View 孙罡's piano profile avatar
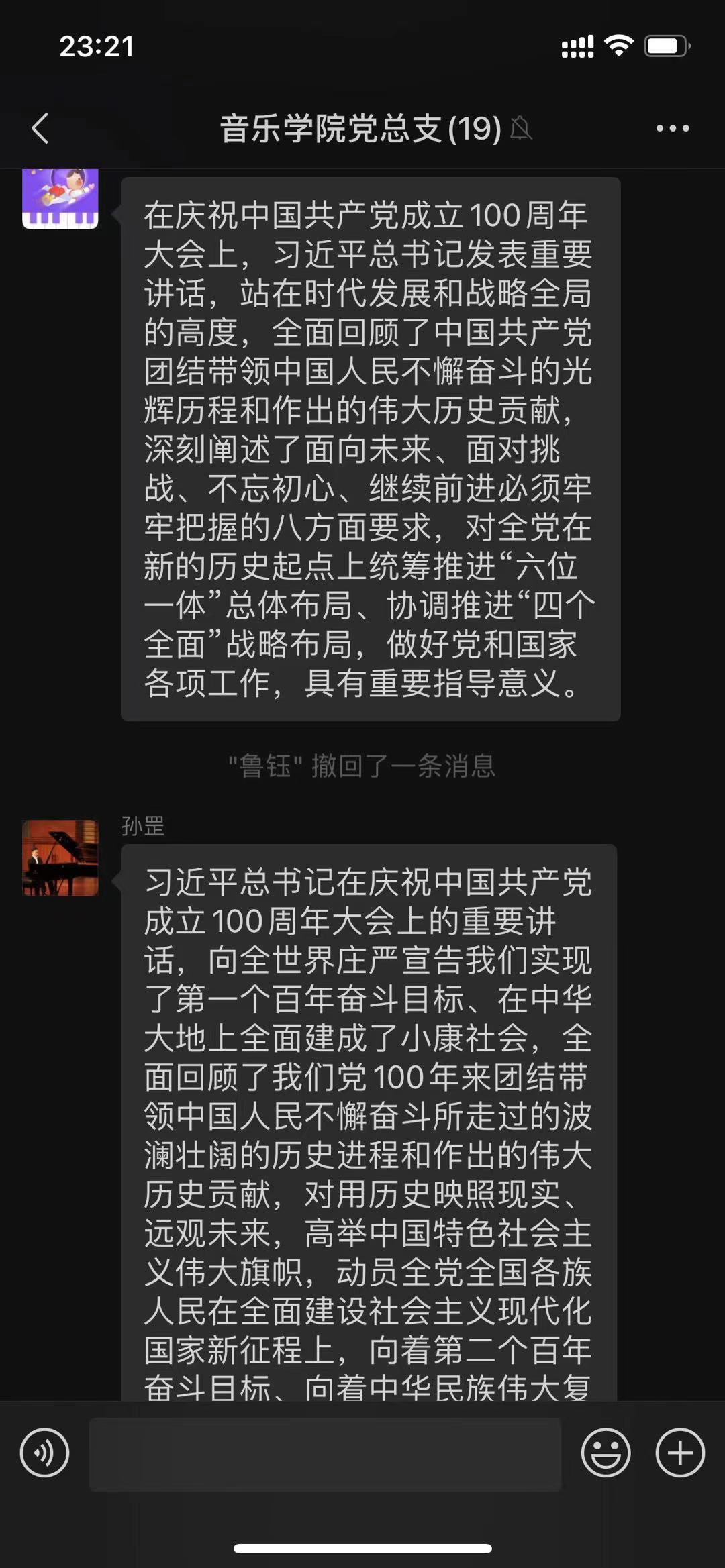The width and height of the screenshot is (725, 1568). pyautogui.click(x=60, y=857)
